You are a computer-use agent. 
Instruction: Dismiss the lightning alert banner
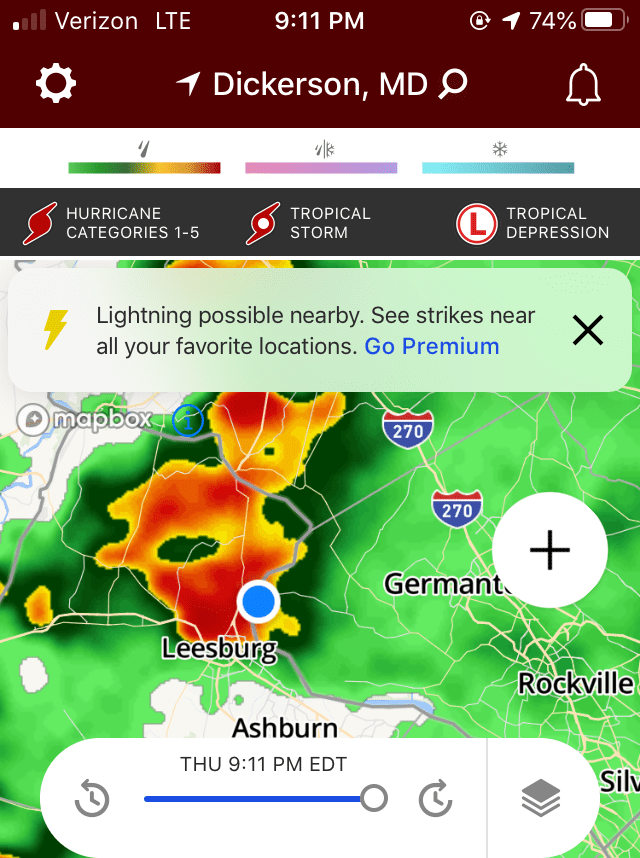pyautogui.click(x=588, y=330)
